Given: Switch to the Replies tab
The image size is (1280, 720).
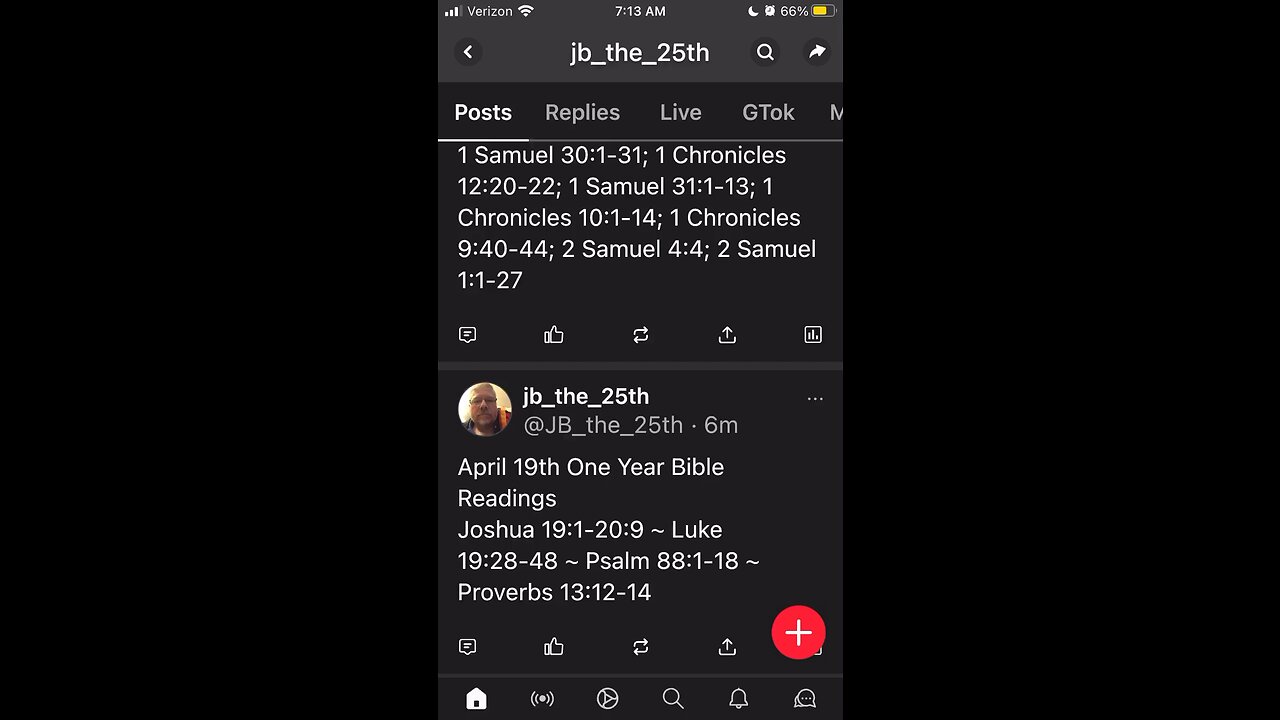Looking at the screenshot, I should [582, 112].
